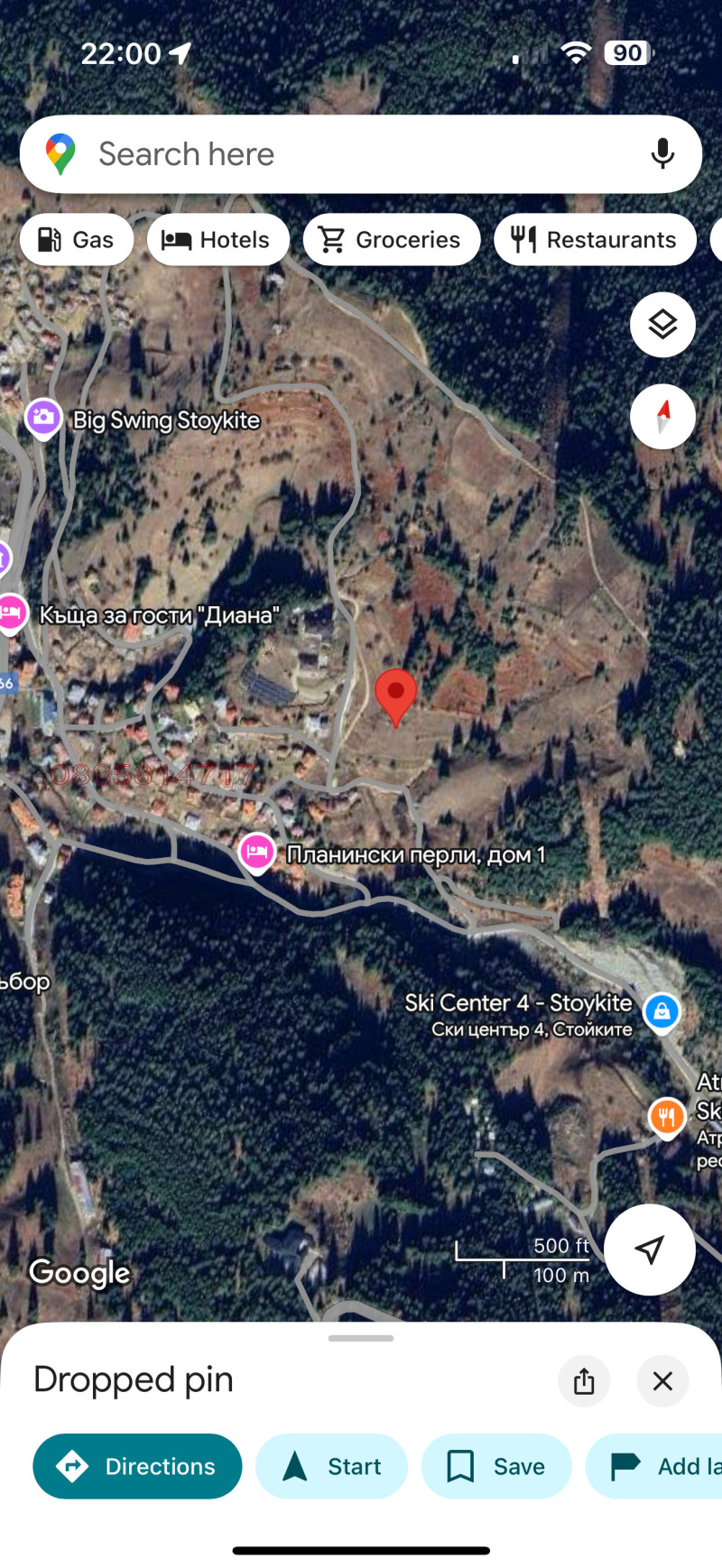Show Groceries nearby
This screenshot has width=722, height=1568.
[391, 240]
